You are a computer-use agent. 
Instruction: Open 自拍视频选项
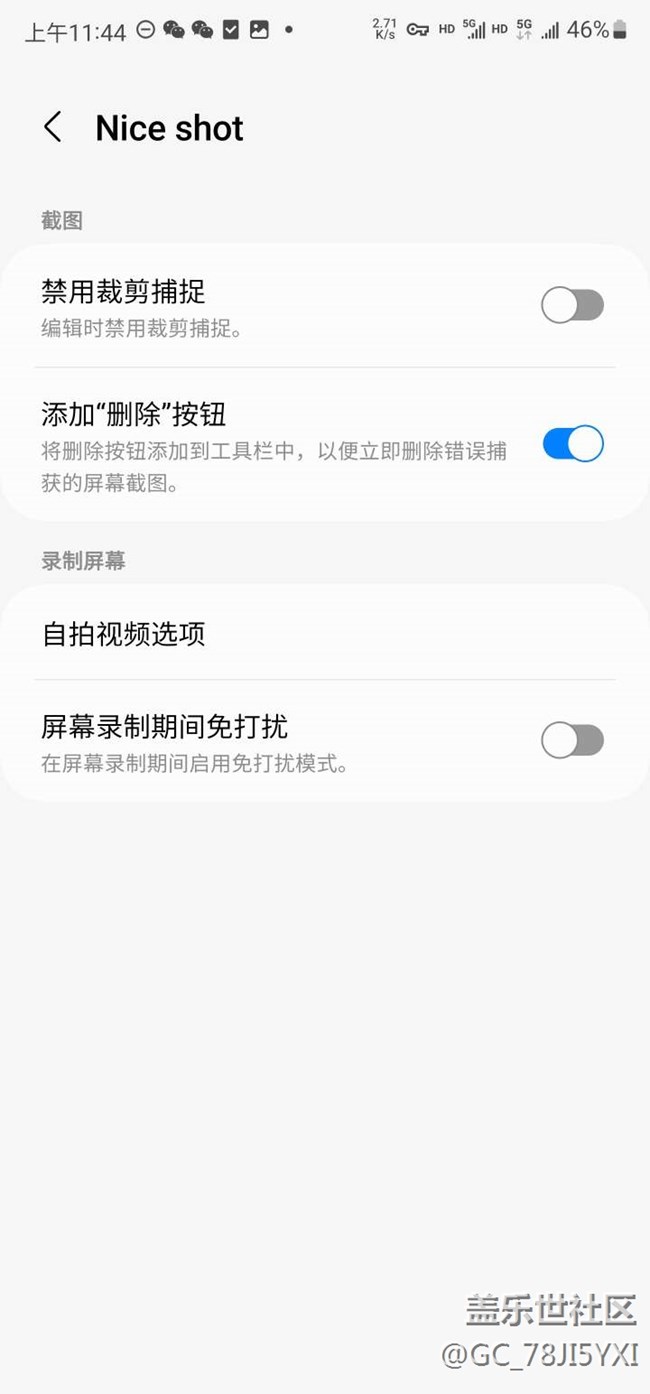pos(325,633)
